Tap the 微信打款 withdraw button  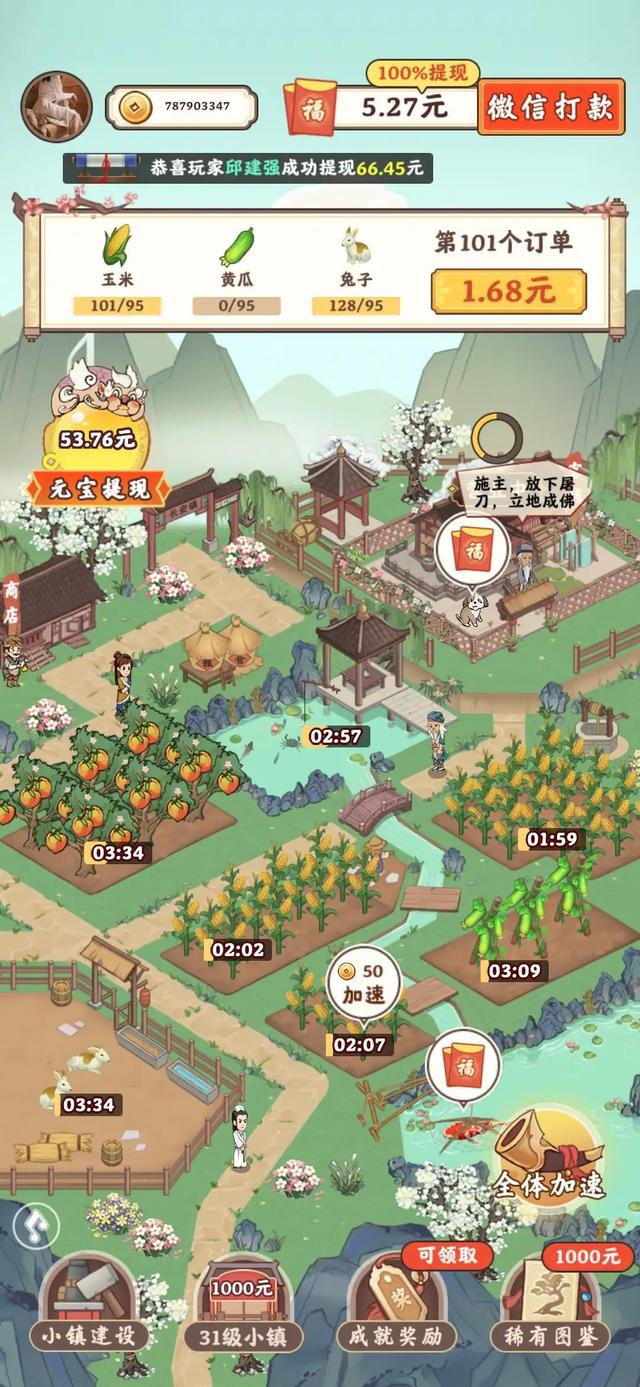coord(551,108)
